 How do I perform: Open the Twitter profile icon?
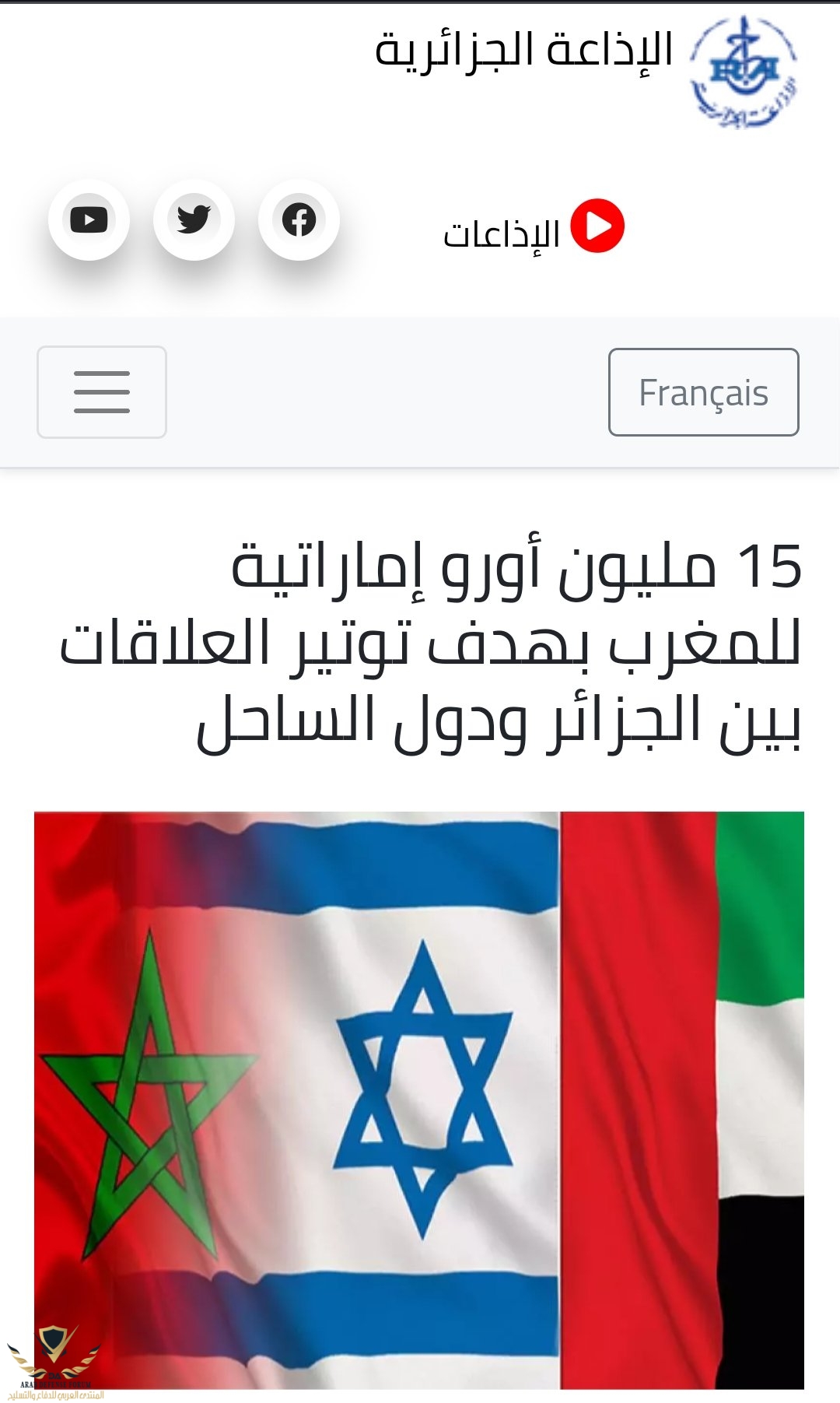point(194,220)
